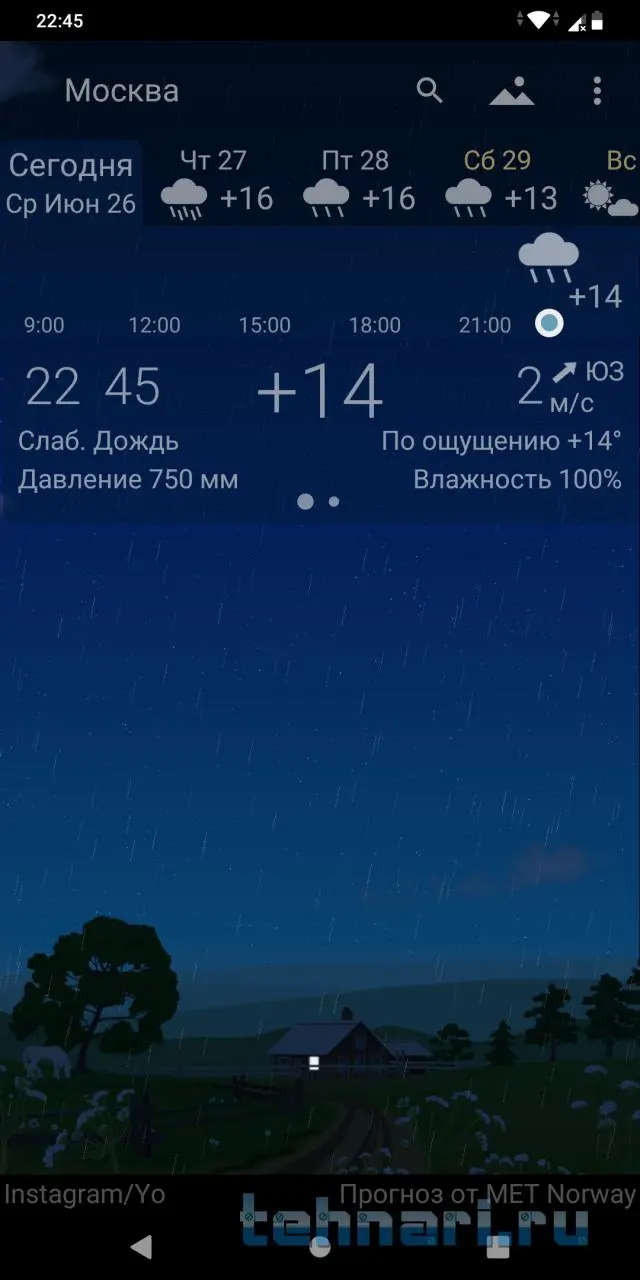The width and height of the screenshot is (640, 1280).
Task: Tap 18:00 on the time scale
Action: [x=374, y=325]
